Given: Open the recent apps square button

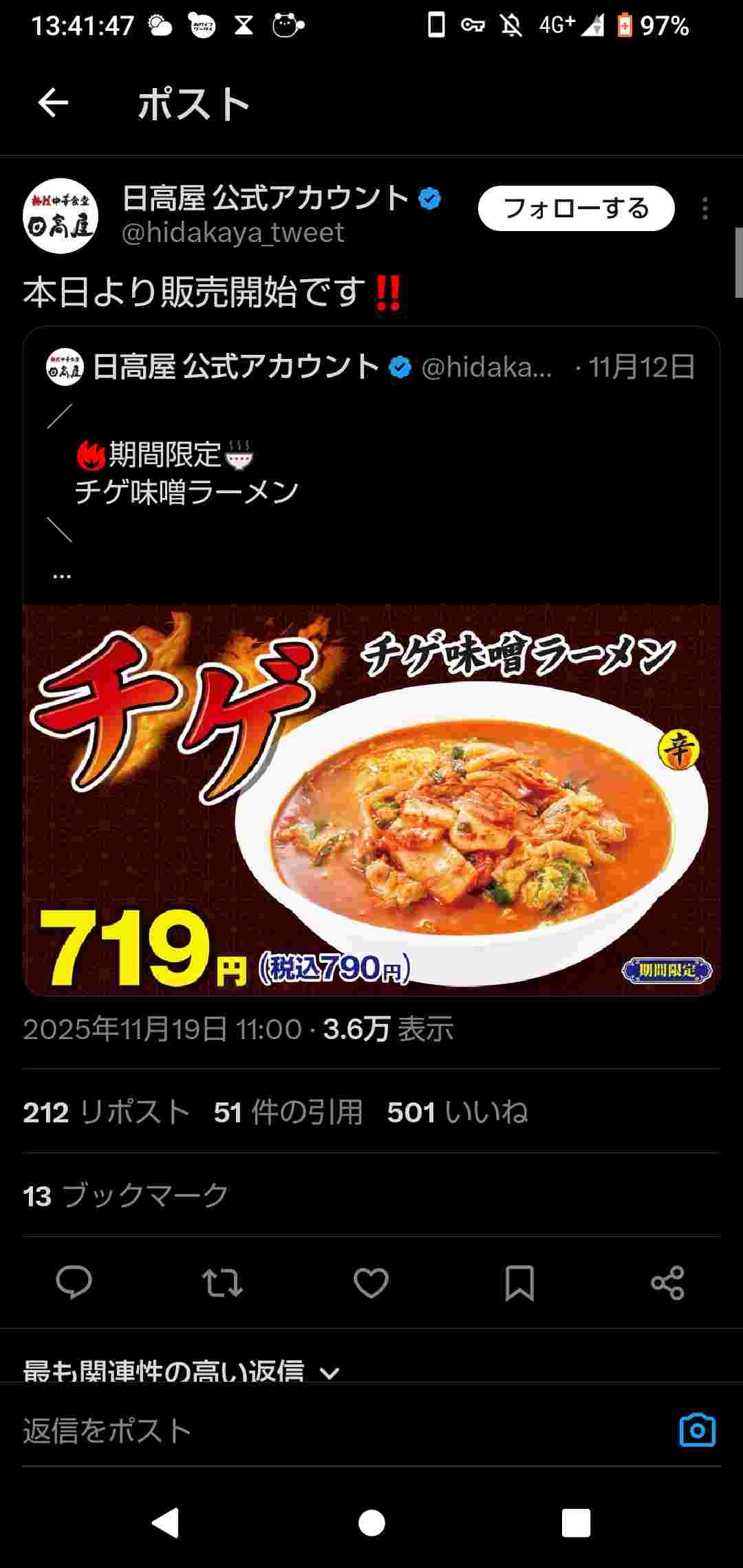Looking at the screenshot, I should (576, 1523).
